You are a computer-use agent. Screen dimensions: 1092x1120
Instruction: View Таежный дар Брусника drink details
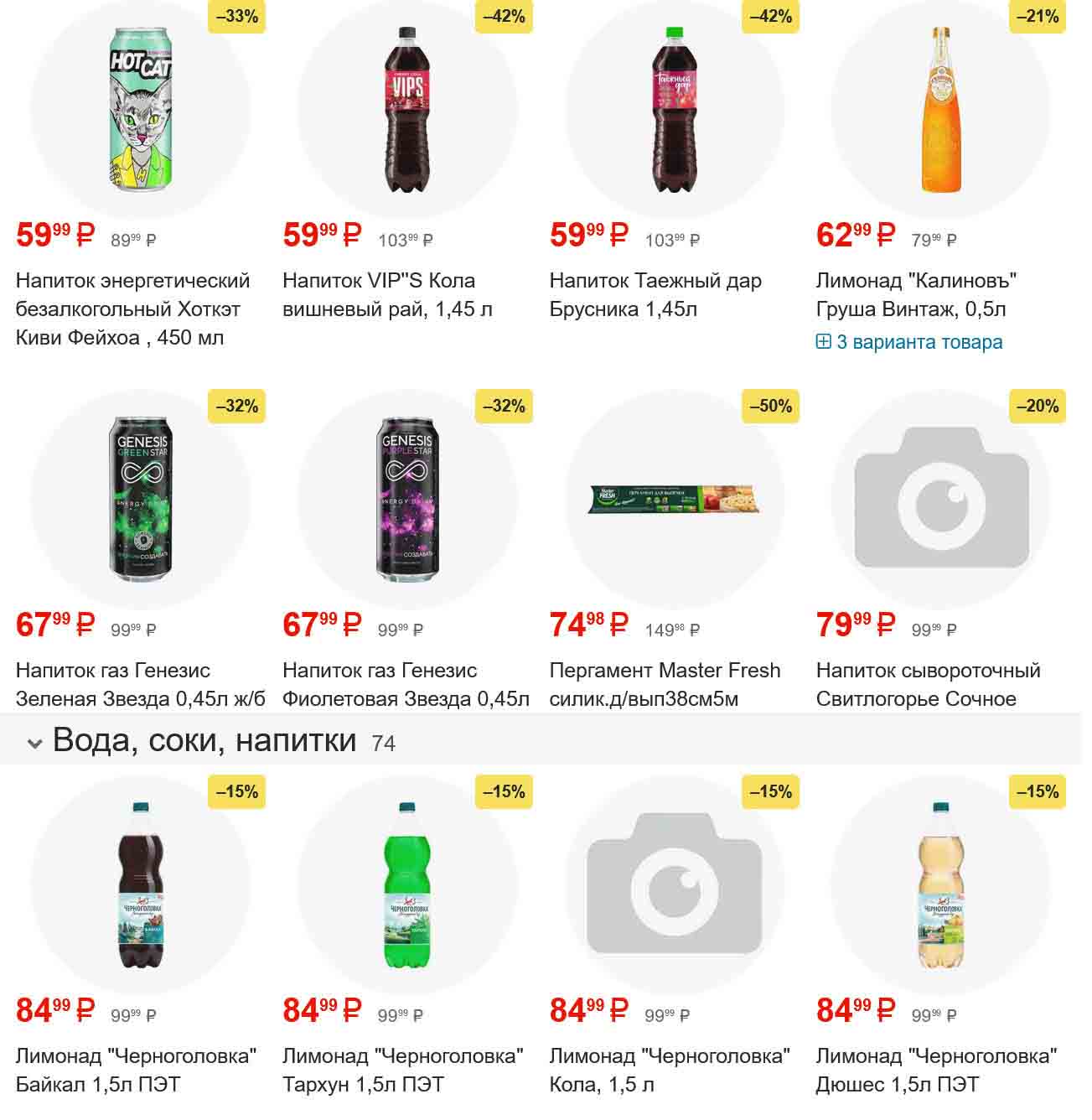(655, 294)
